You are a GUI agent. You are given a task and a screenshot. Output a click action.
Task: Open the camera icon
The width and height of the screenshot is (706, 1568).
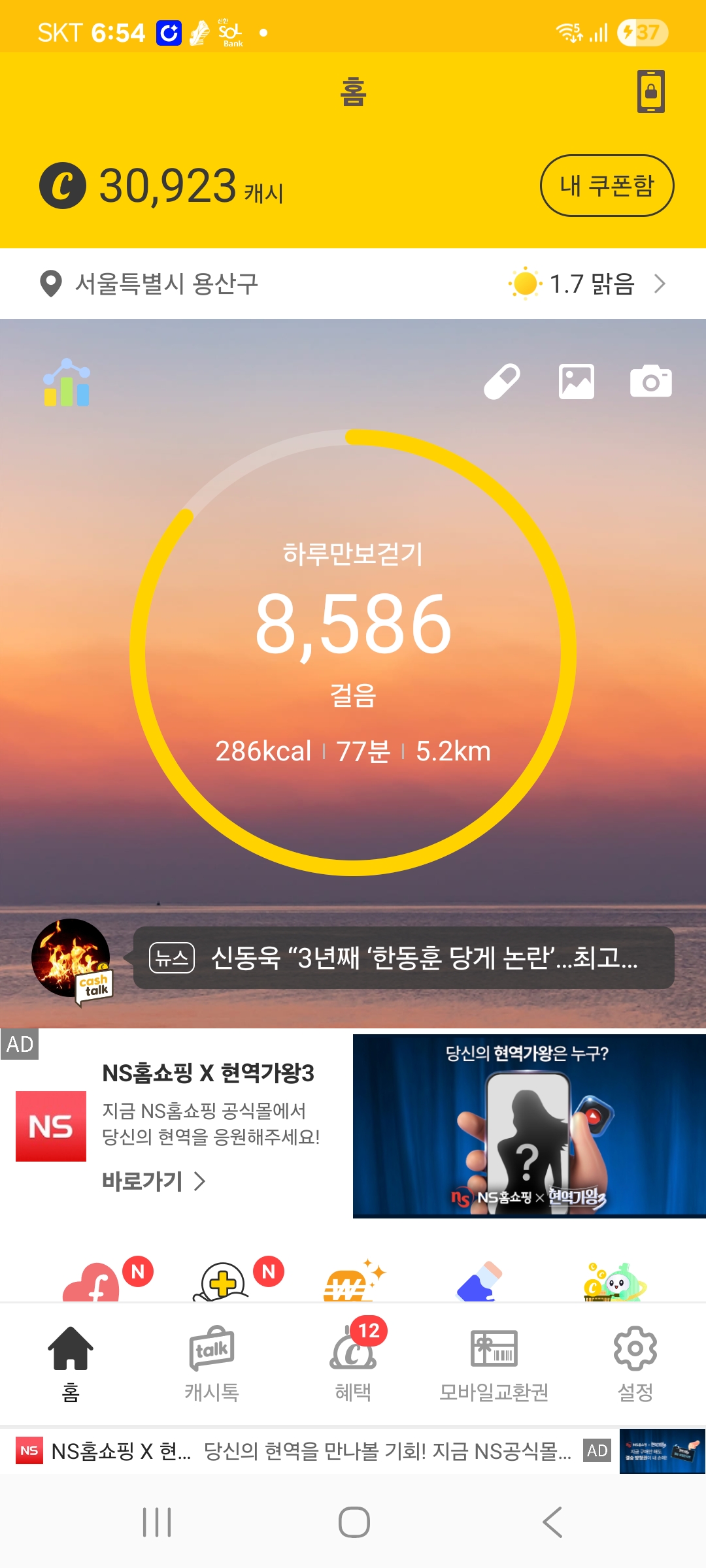click(650, 382)
